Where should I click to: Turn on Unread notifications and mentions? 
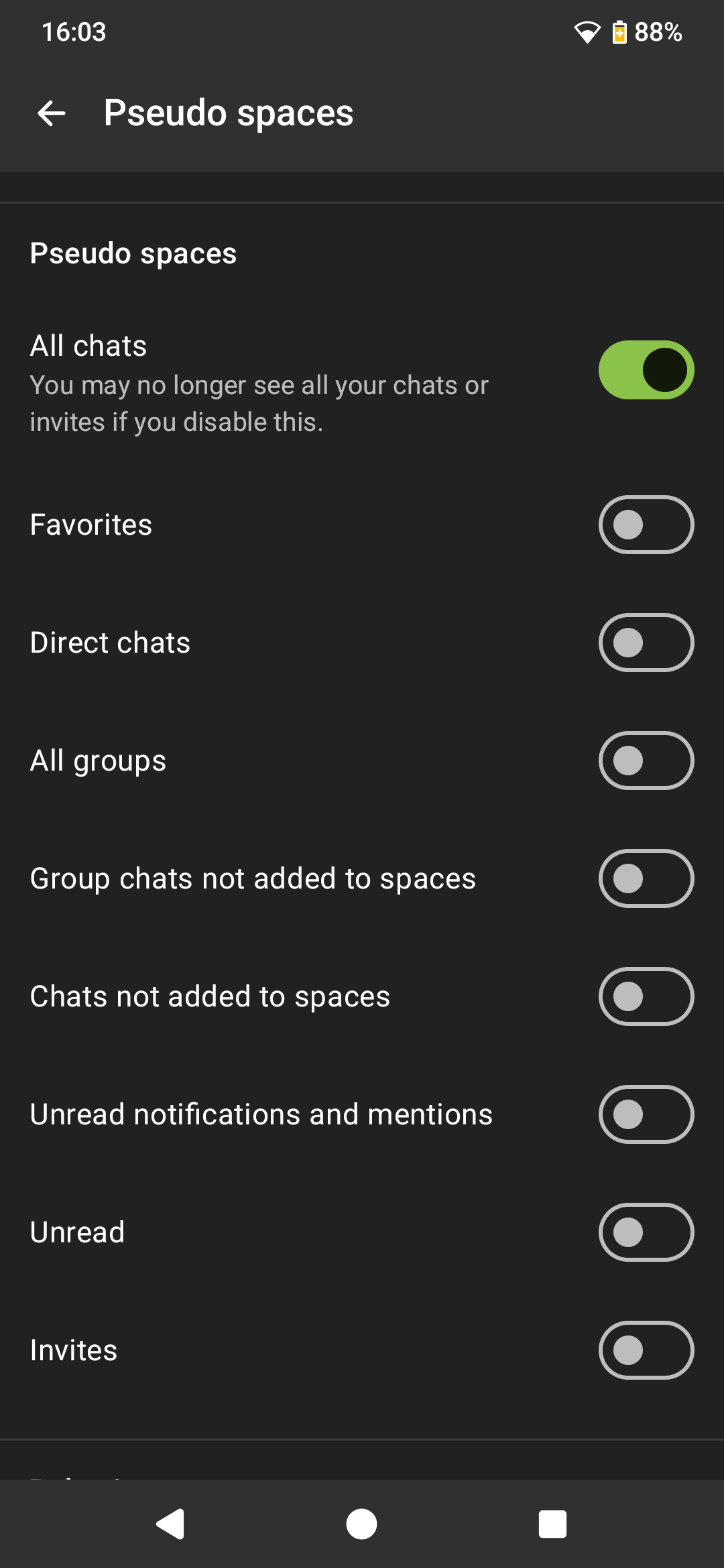click(646, 1114)
